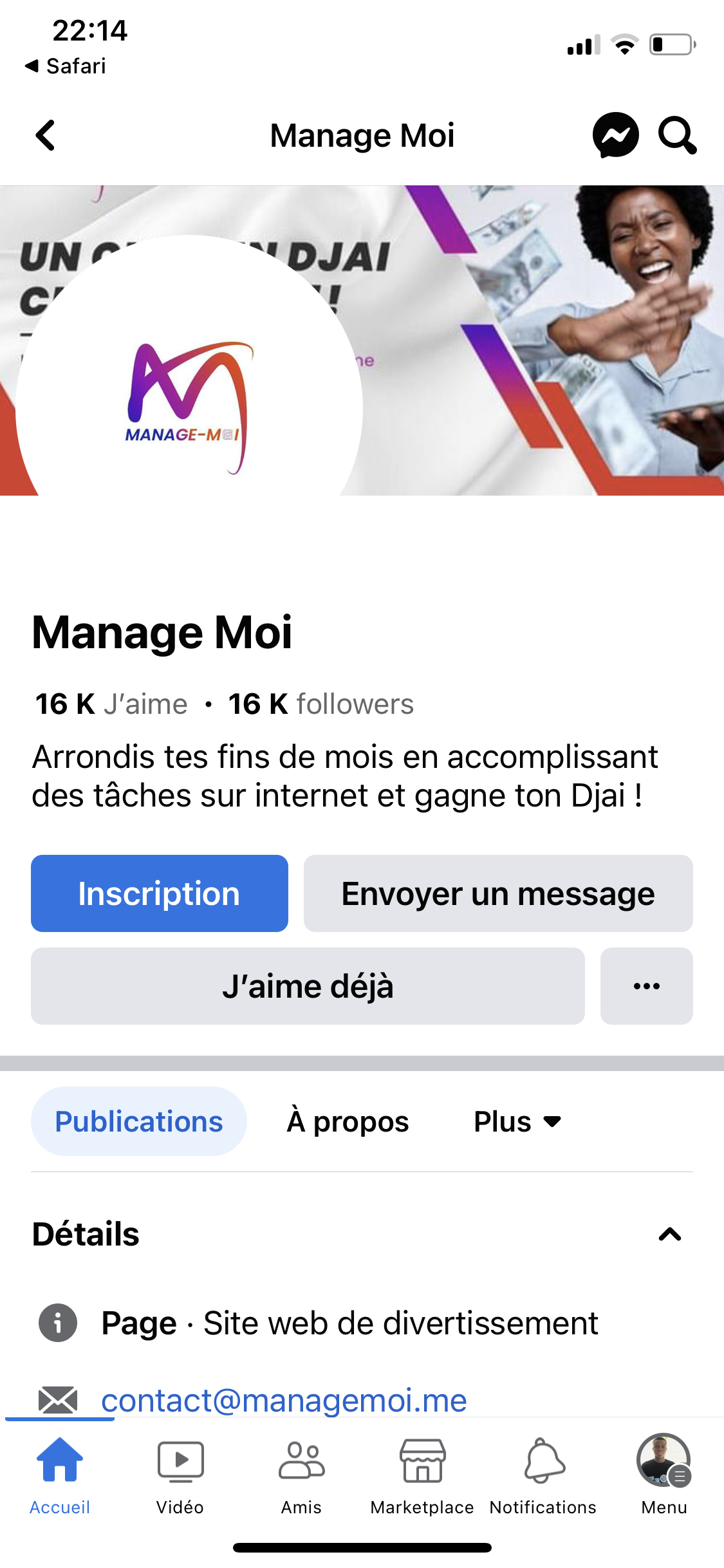Switch to the À propos tab
The image size is (724, 1568).
coord(348,1121)
